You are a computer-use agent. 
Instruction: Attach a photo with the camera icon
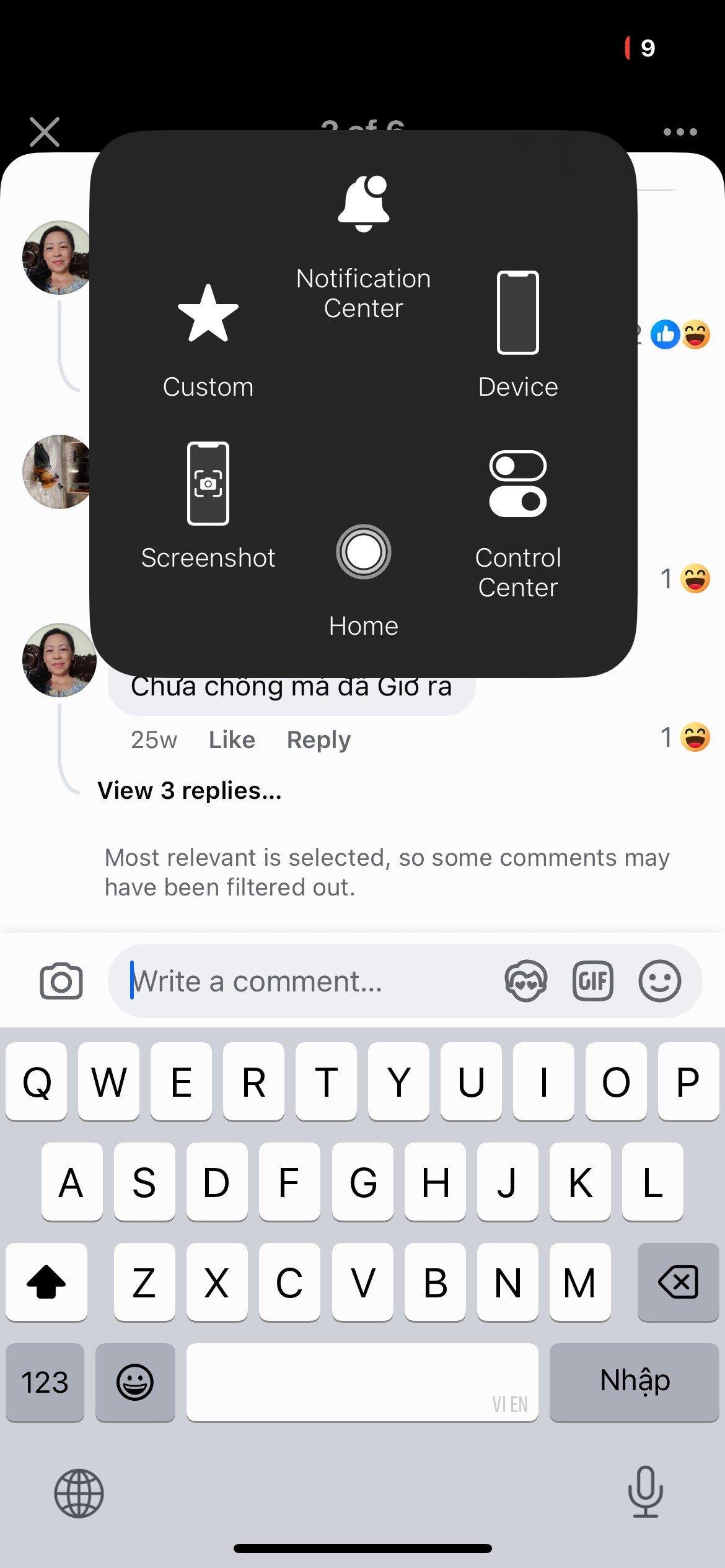pos(61,981)
